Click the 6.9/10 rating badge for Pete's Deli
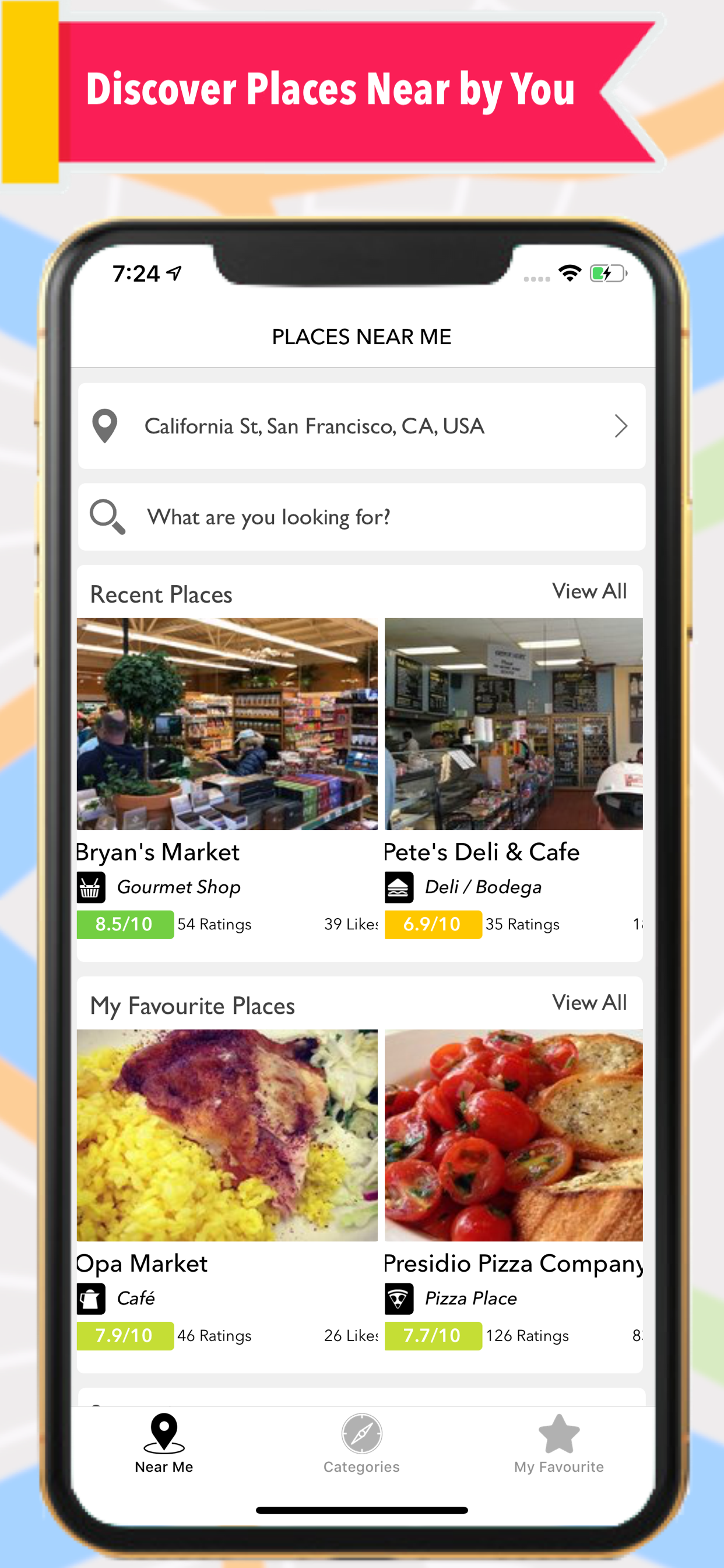This screenshot has width=724, height=1568. [433, 924]
